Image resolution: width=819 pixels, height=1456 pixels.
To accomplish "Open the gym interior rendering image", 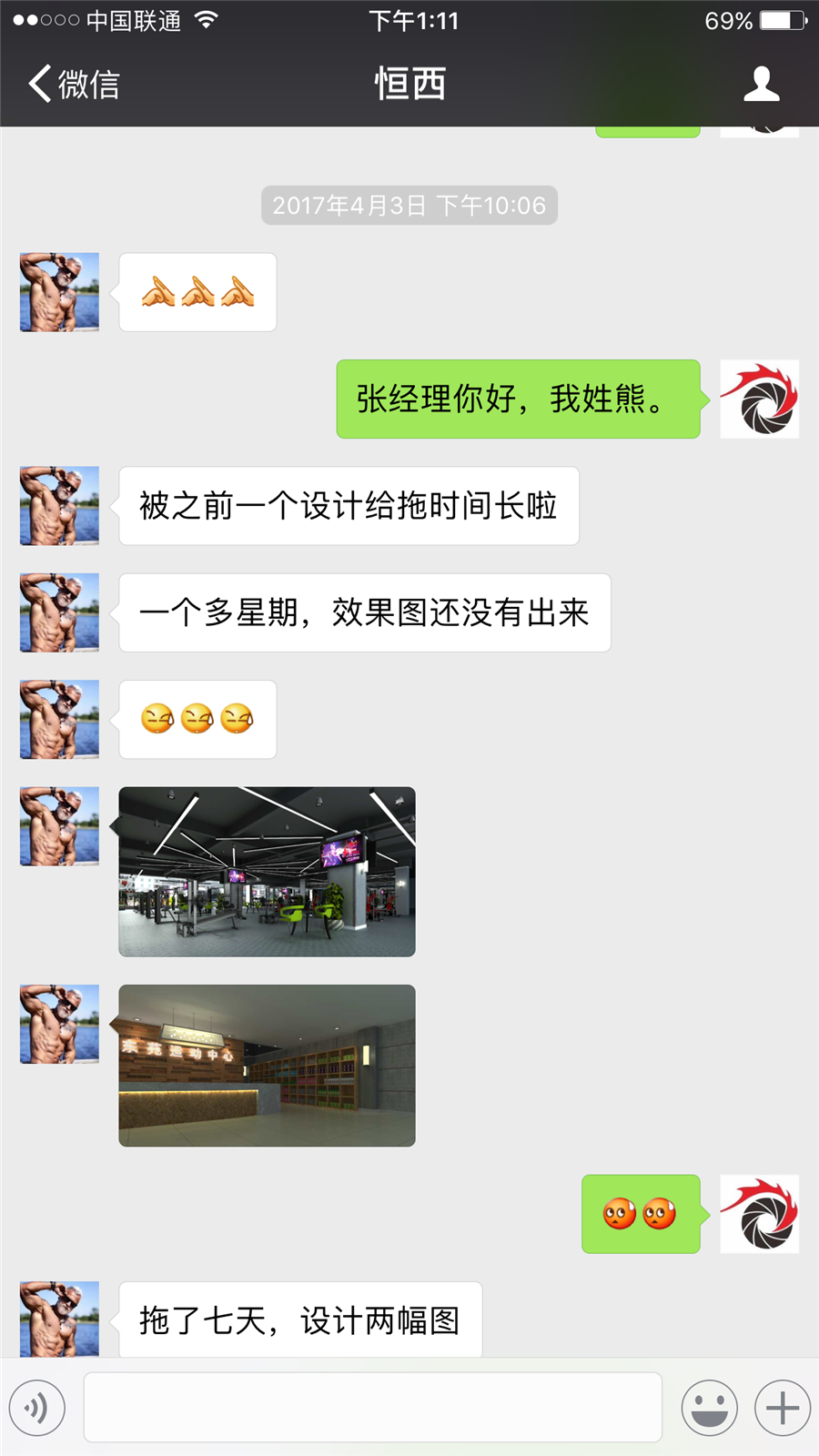I will click(x=267, y=871).
